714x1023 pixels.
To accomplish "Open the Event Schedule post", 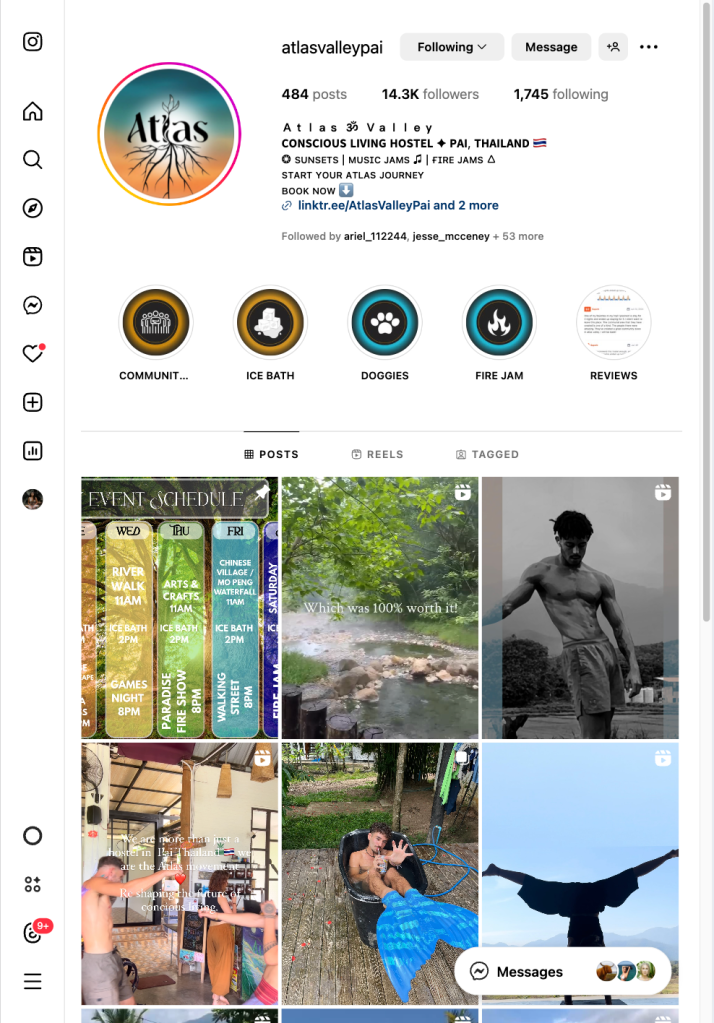I will [x=180, y=608].
